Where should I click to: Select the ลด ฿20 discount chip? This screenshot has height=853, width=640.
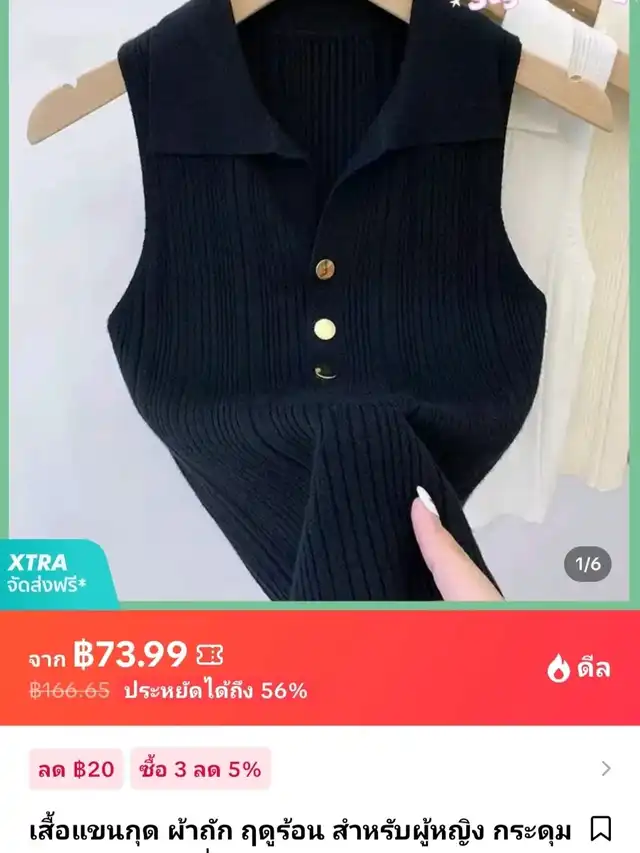click(76, 769)
